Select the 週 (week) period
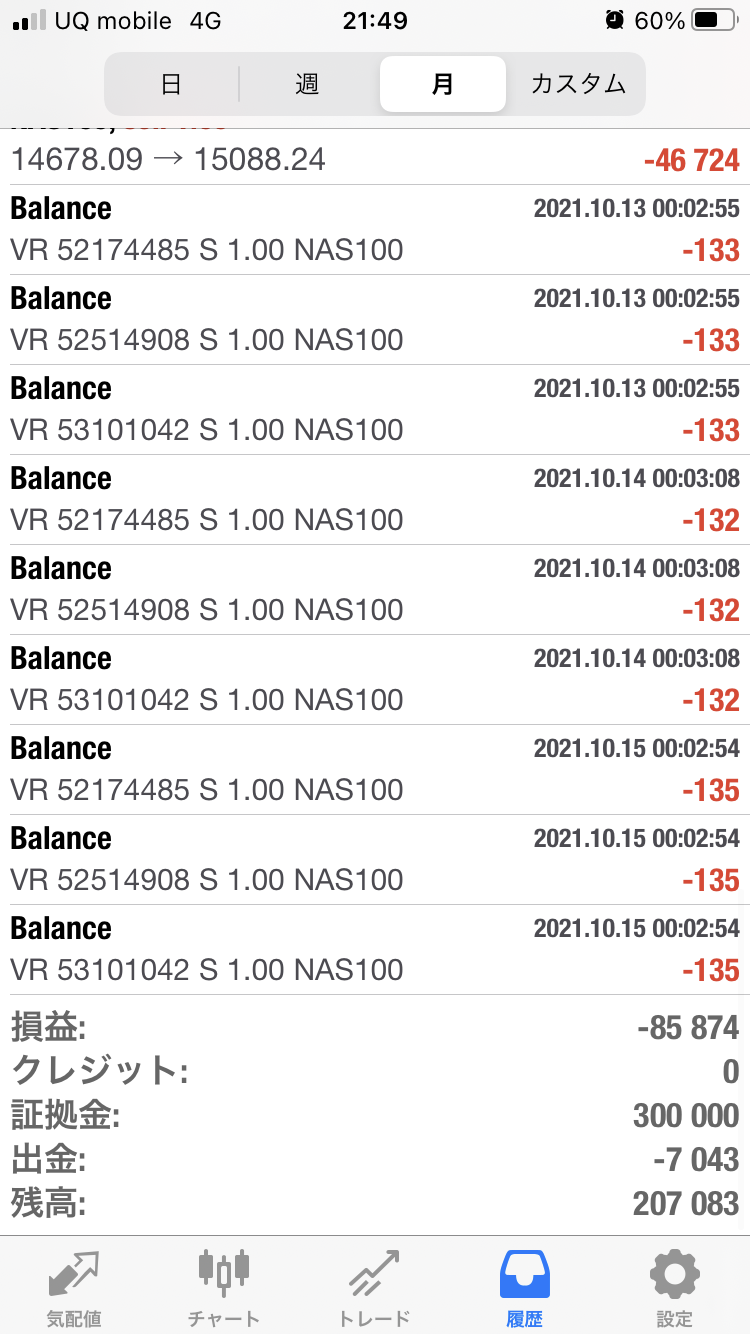 (x=307, y=84)
